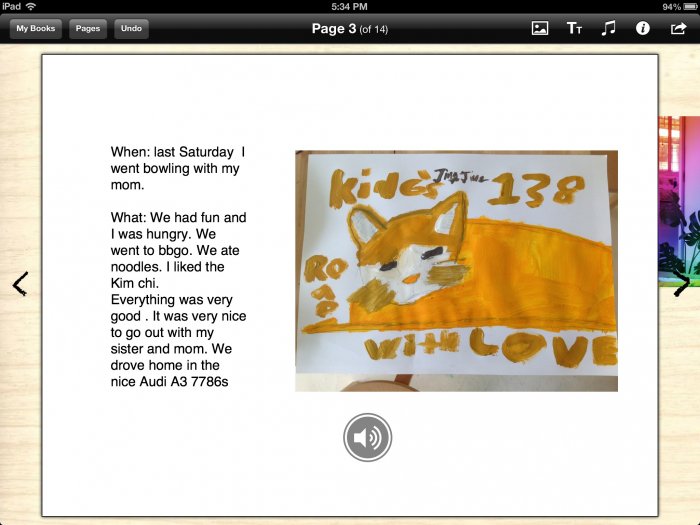Add a photo to the page
This screenshot has width=700, height=525.
tap(540, 29)
